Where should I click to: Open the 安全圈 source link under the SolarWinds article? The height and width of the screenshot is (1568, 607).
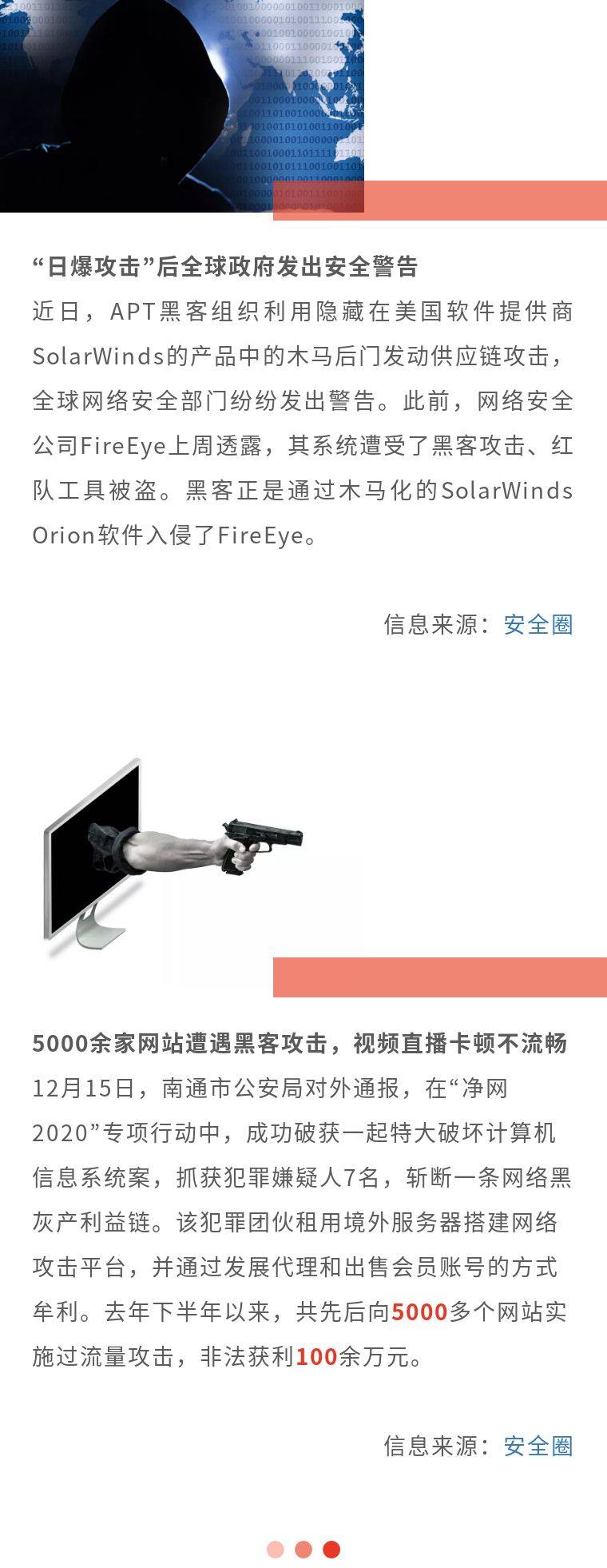click(538, 624)
